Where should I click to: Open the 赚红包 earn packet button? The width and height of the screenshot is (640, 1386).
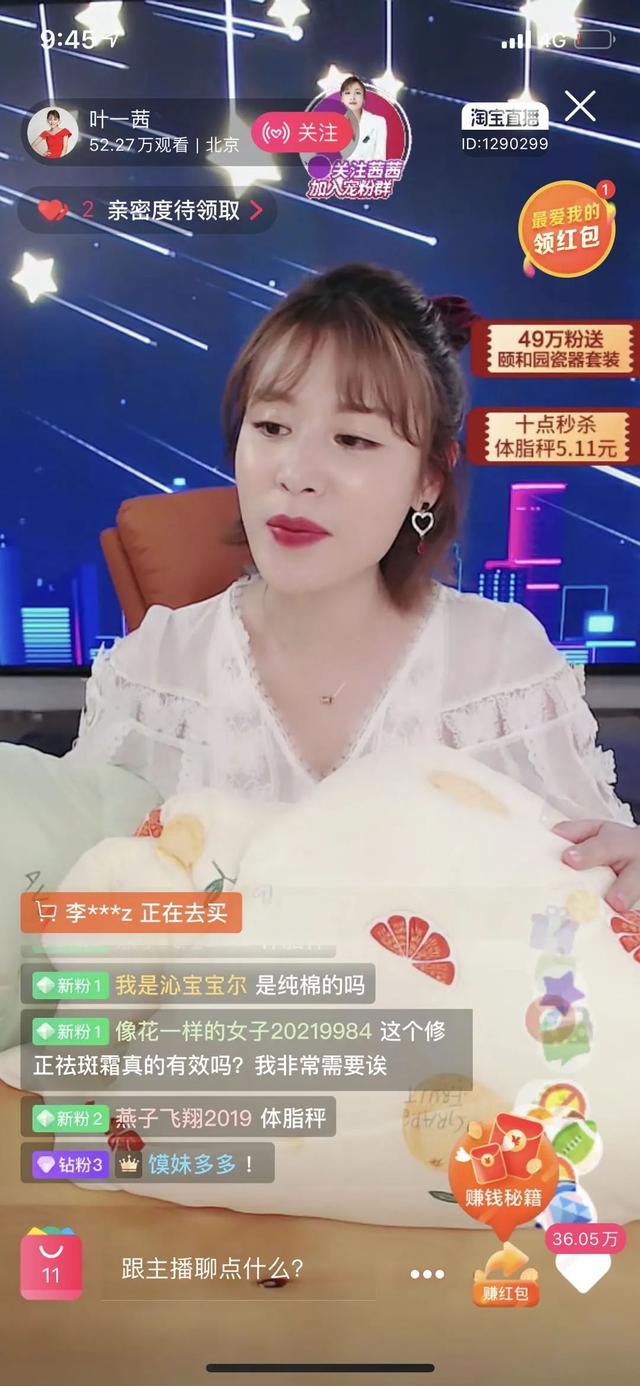(506, 1275)
